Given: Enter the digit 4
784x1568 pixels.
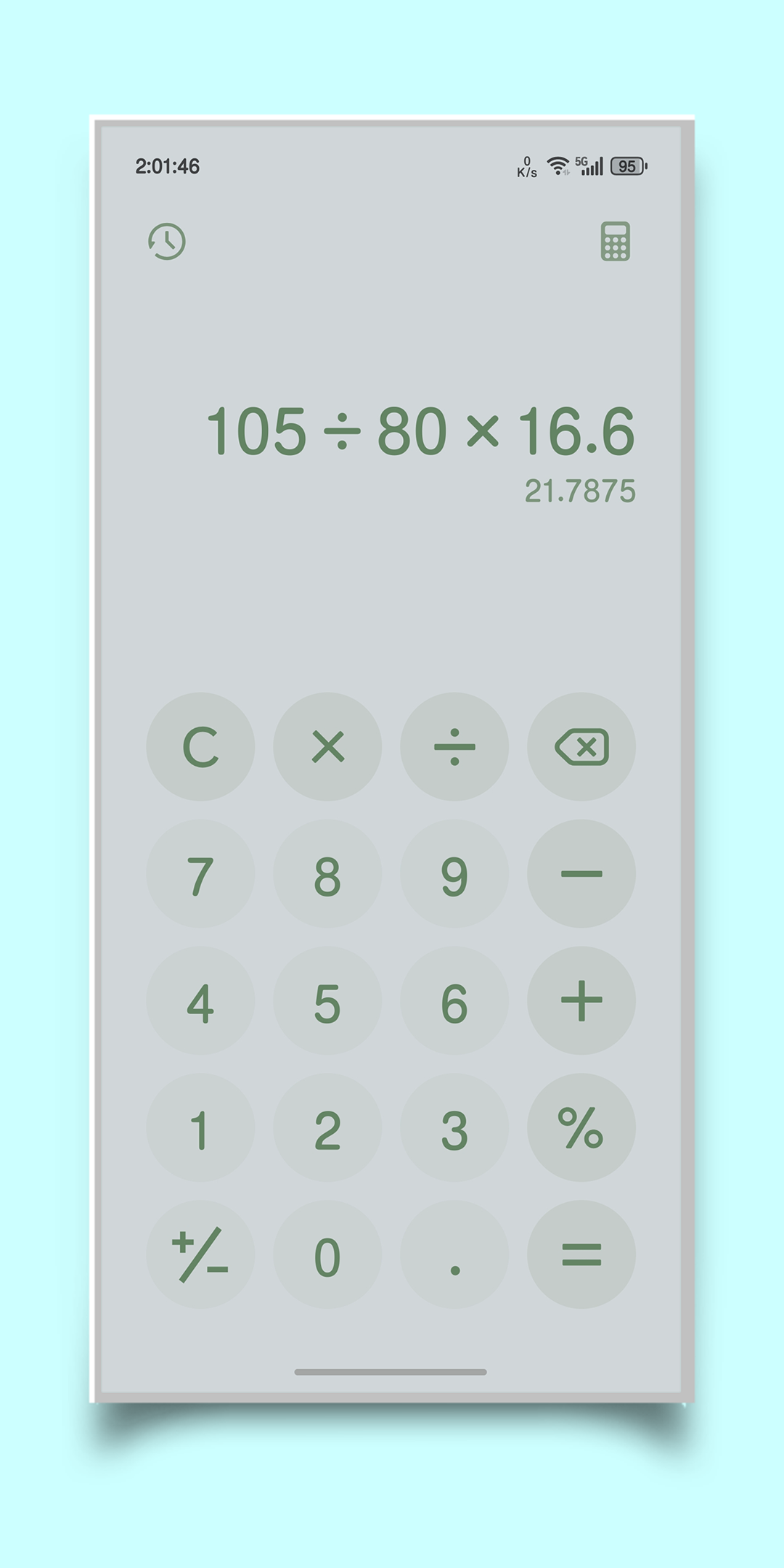Looking at the screenshot, I should [x=200, y=1000].
